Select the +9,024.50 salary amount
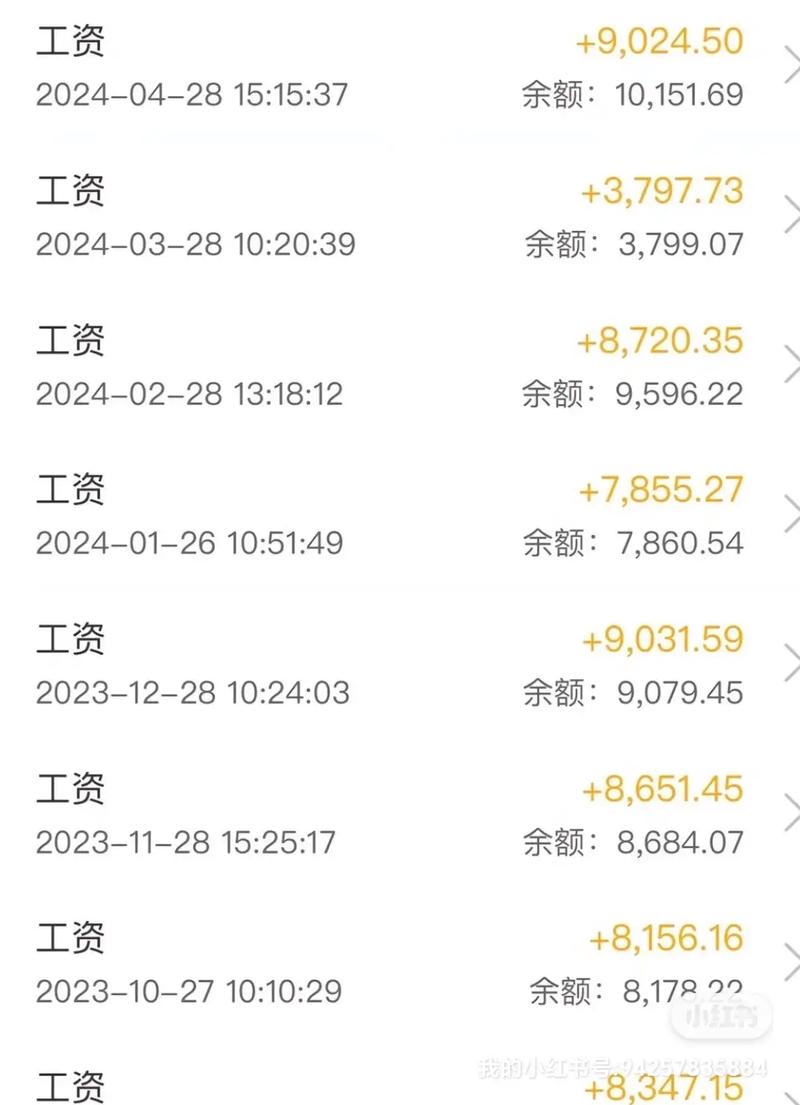The height and width of the screenshot is (1105, 800). 660,42
